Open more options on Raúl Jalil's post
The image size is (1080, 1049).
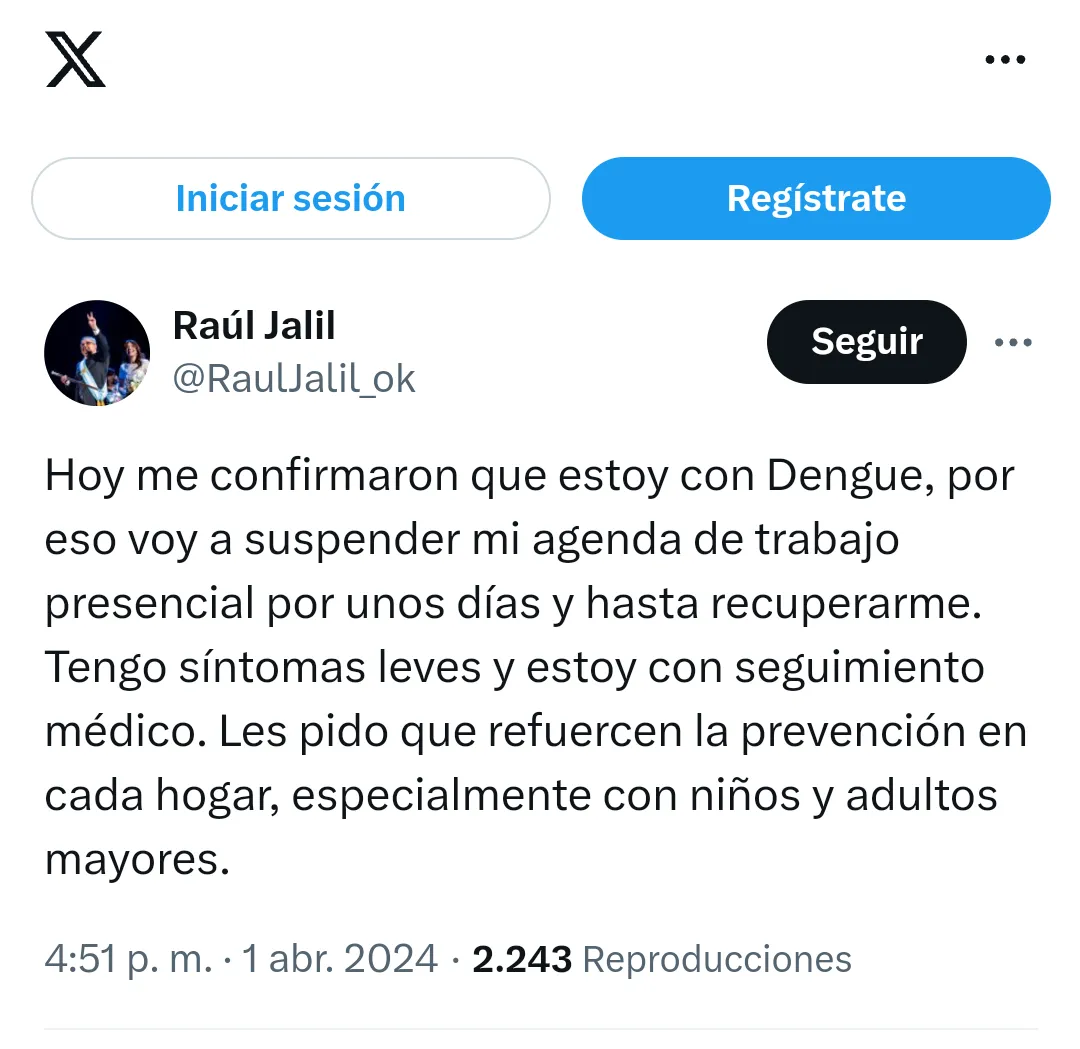(1012, 343)
